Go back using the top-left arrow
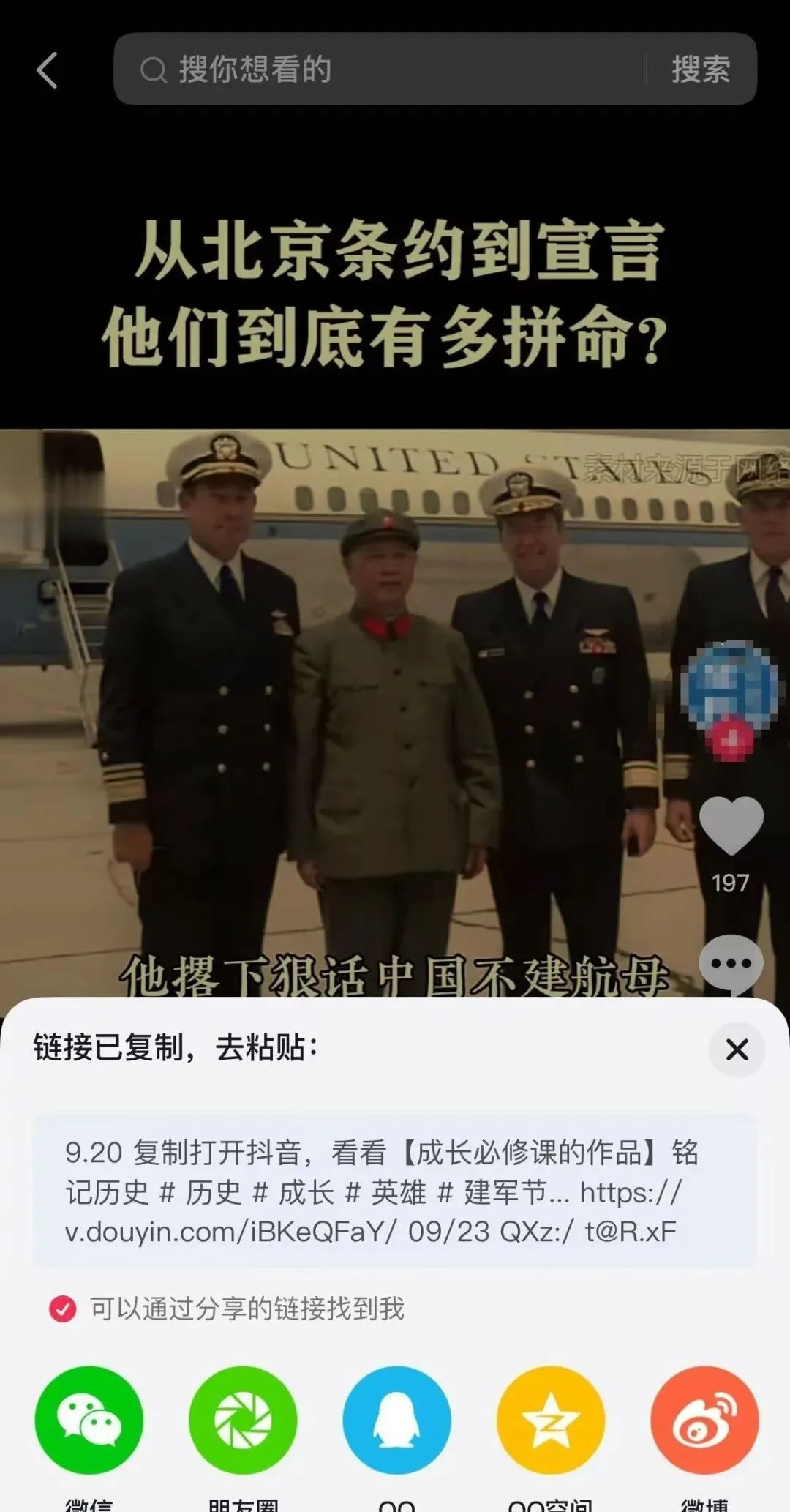 47,70
